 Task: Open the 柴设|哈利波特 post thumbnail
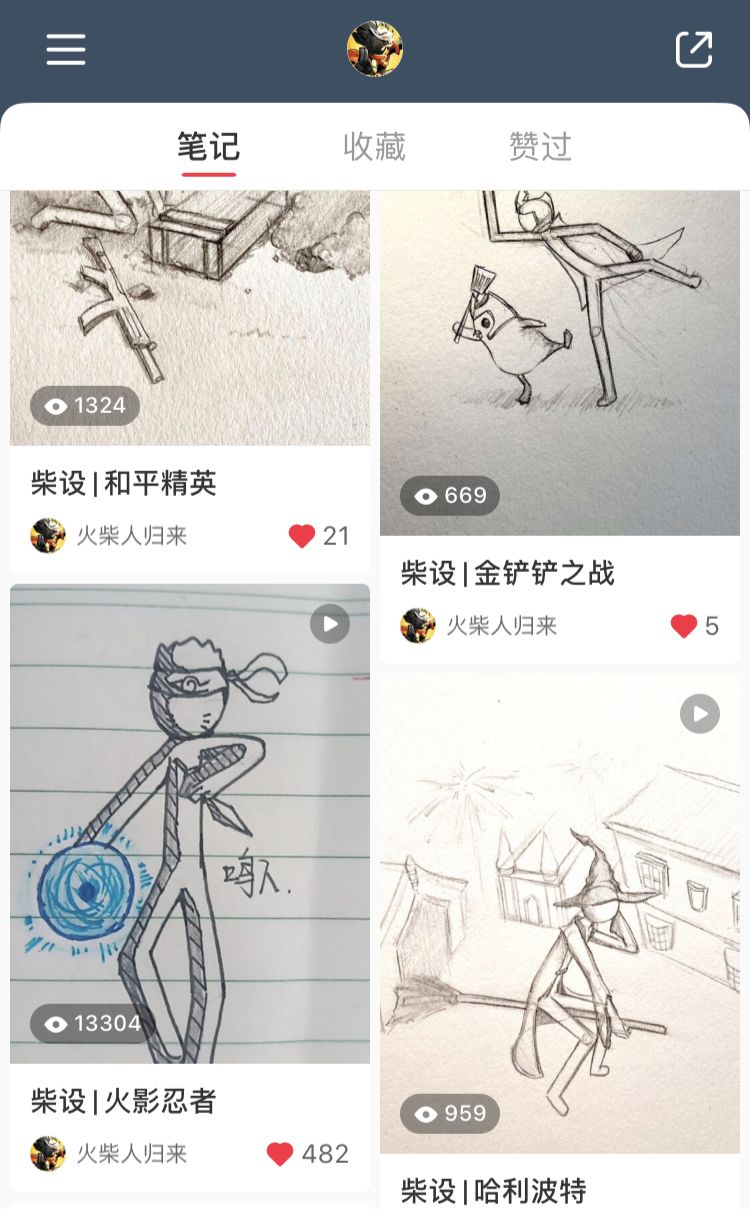coord(560,900)
